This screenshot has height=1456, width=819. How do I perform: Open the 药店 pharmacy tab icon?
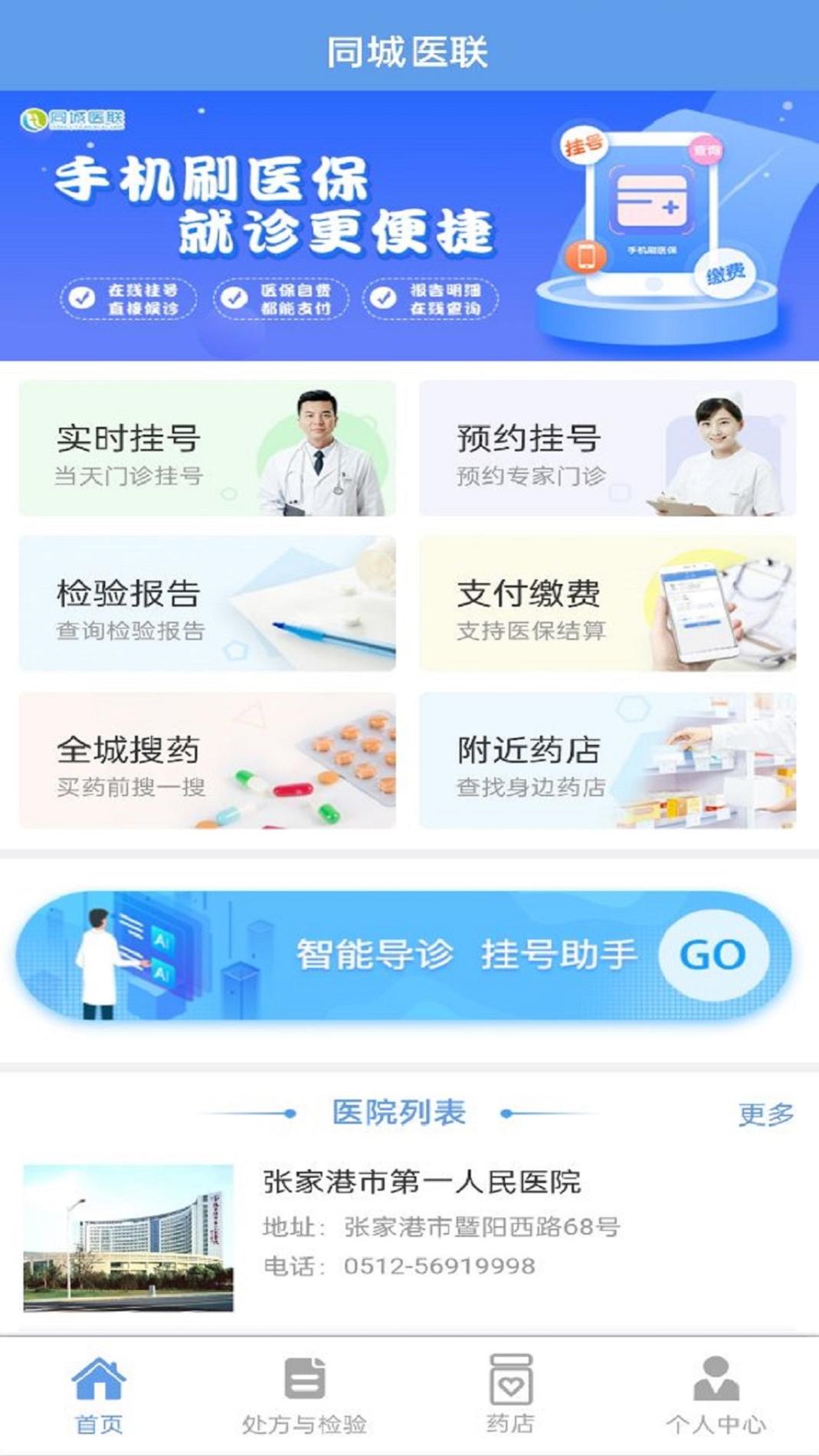click(512, 1389)
